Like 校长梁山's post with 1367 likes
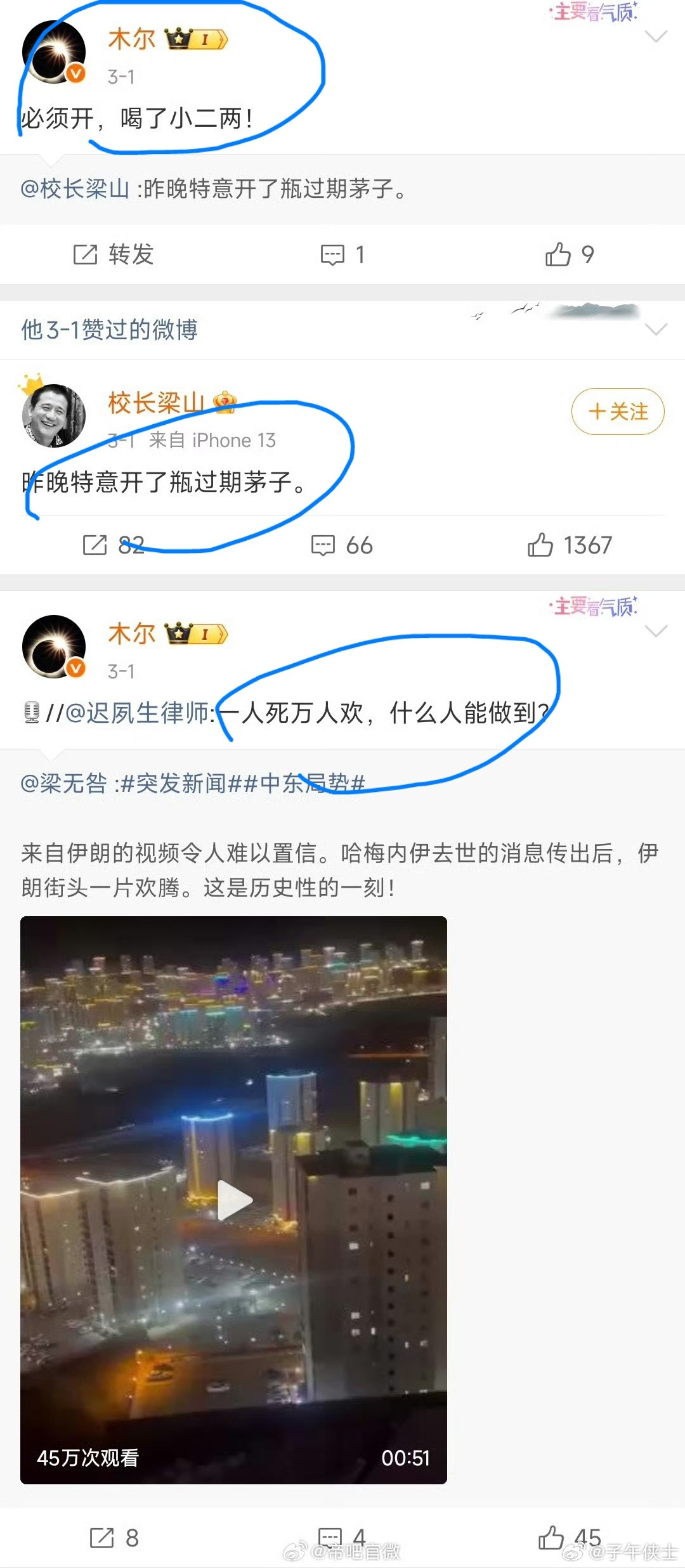Screen dimensions: 685x1568 (540, 545)
